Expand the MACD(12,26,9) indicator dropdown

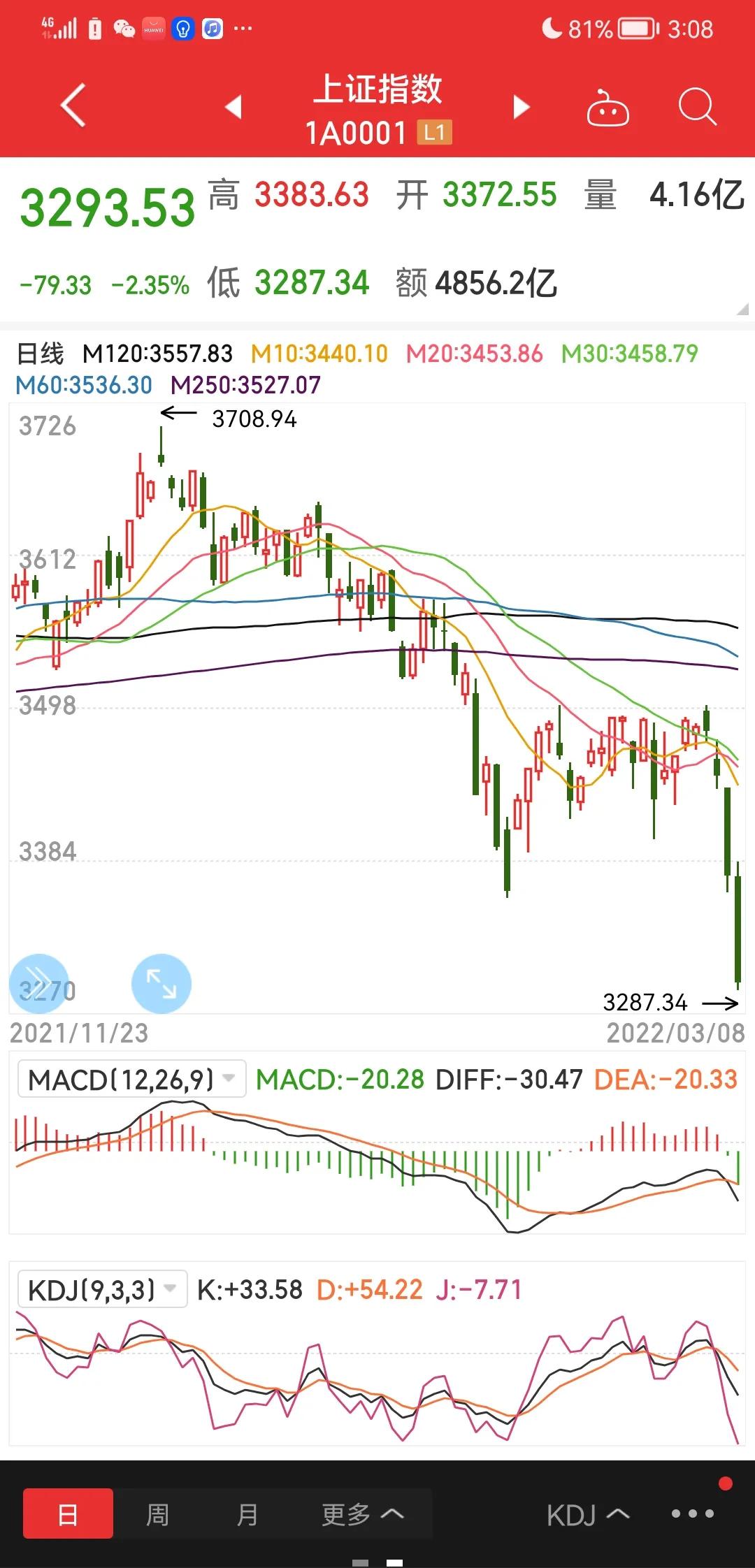[x=131, y=1080]
